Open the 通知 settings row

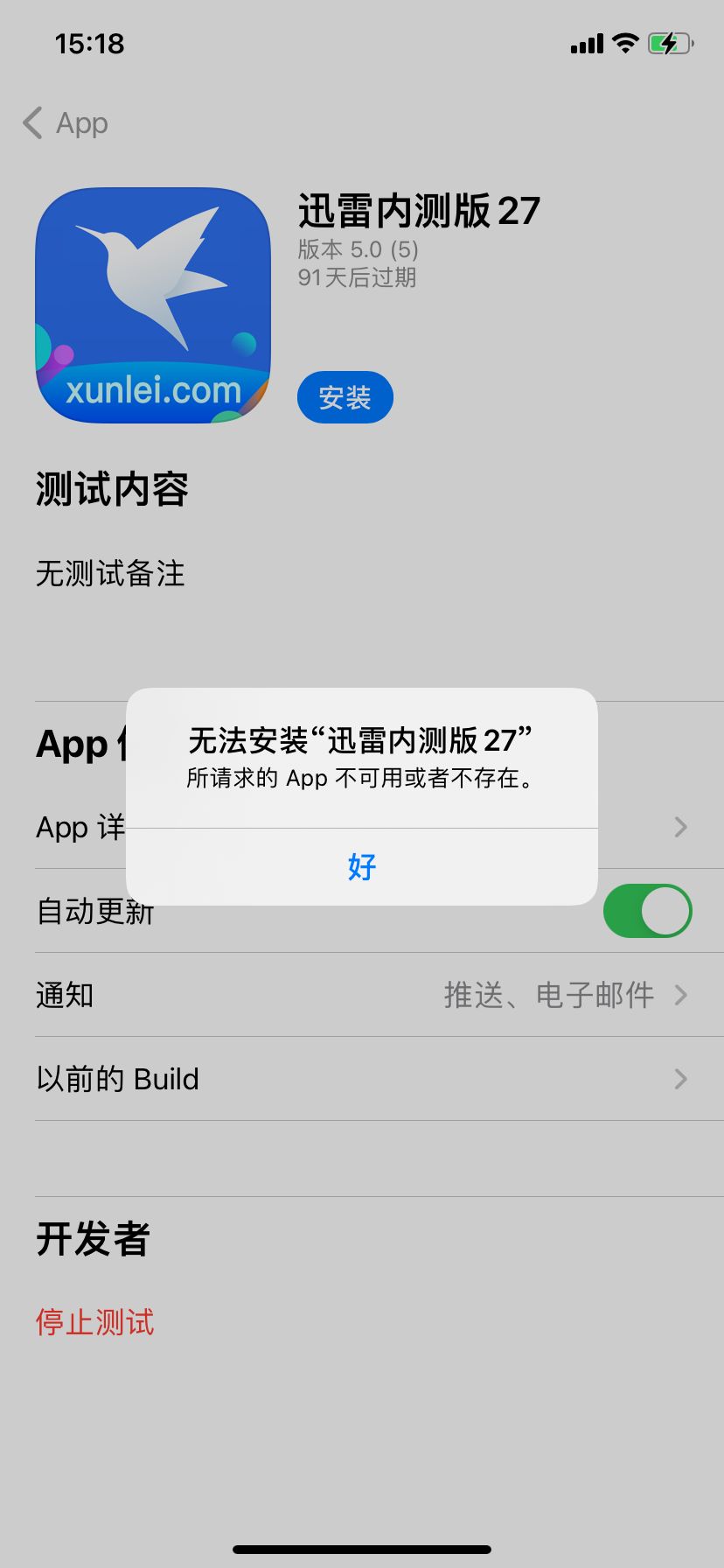click(362, 995)
